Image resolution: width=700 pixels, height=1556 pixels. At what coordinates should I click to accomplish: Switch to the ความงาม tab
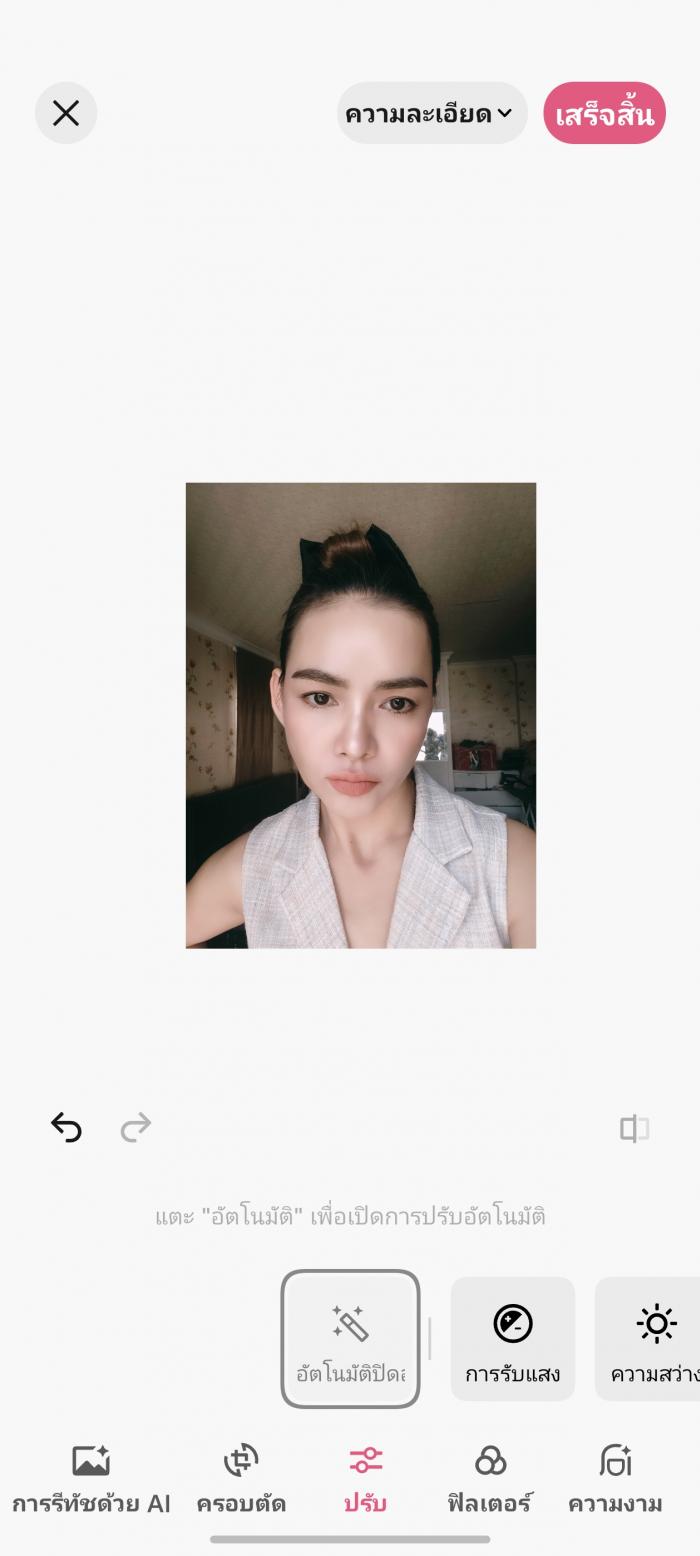click(x=615, y=1478)
